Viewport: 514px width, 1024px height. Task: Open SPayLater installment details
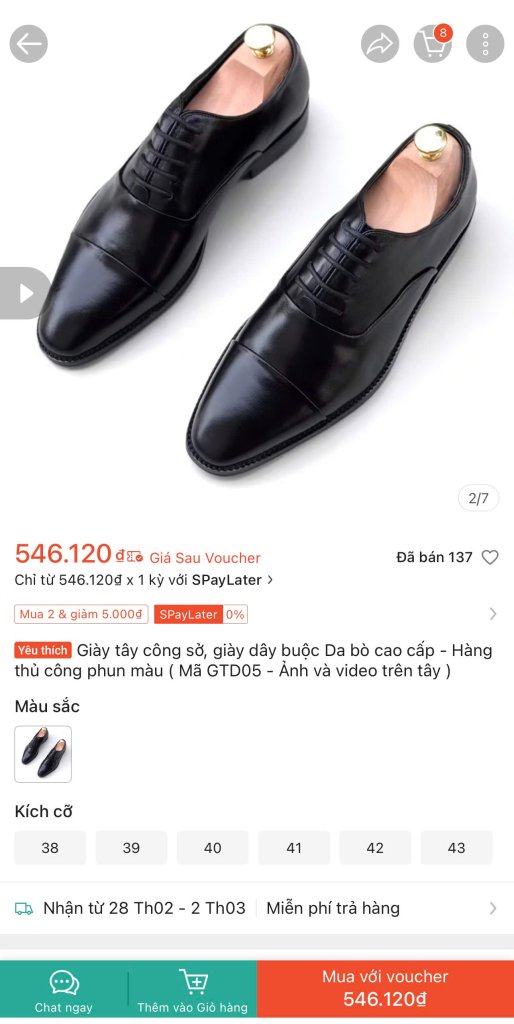click(144, 580)
